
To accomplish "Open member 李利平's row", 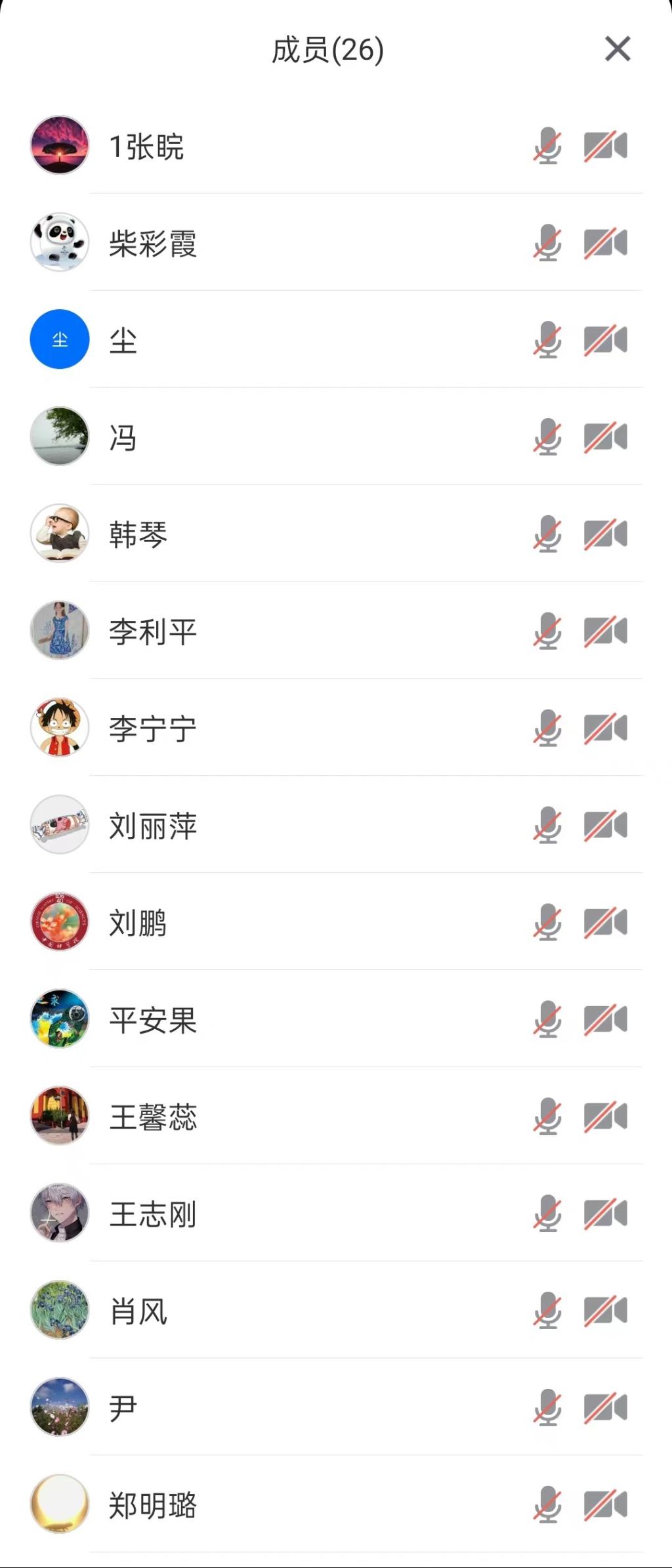I will coord(153,631).
